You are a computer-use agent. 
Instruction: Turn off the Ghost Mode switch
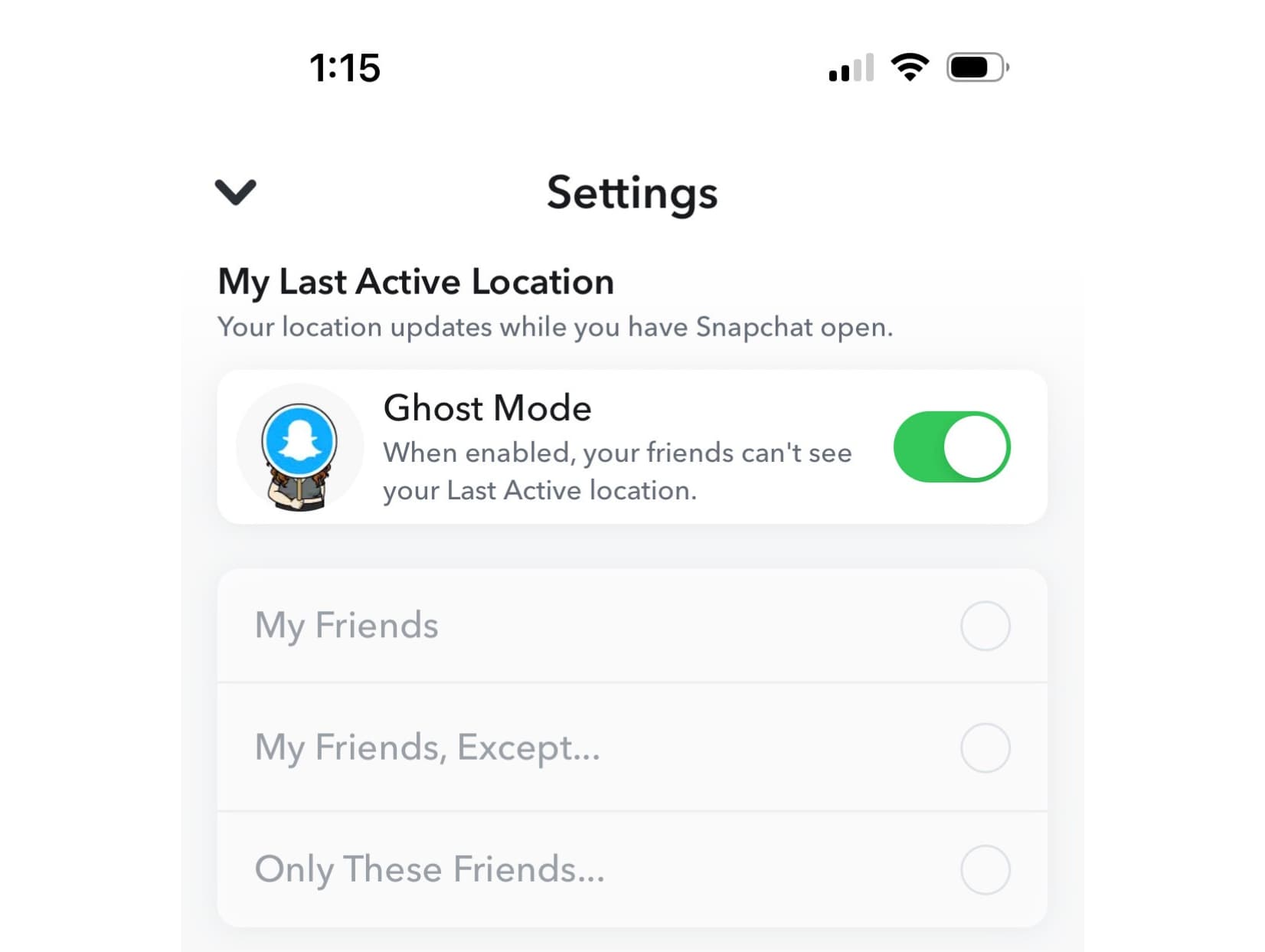tap(951, 447)
